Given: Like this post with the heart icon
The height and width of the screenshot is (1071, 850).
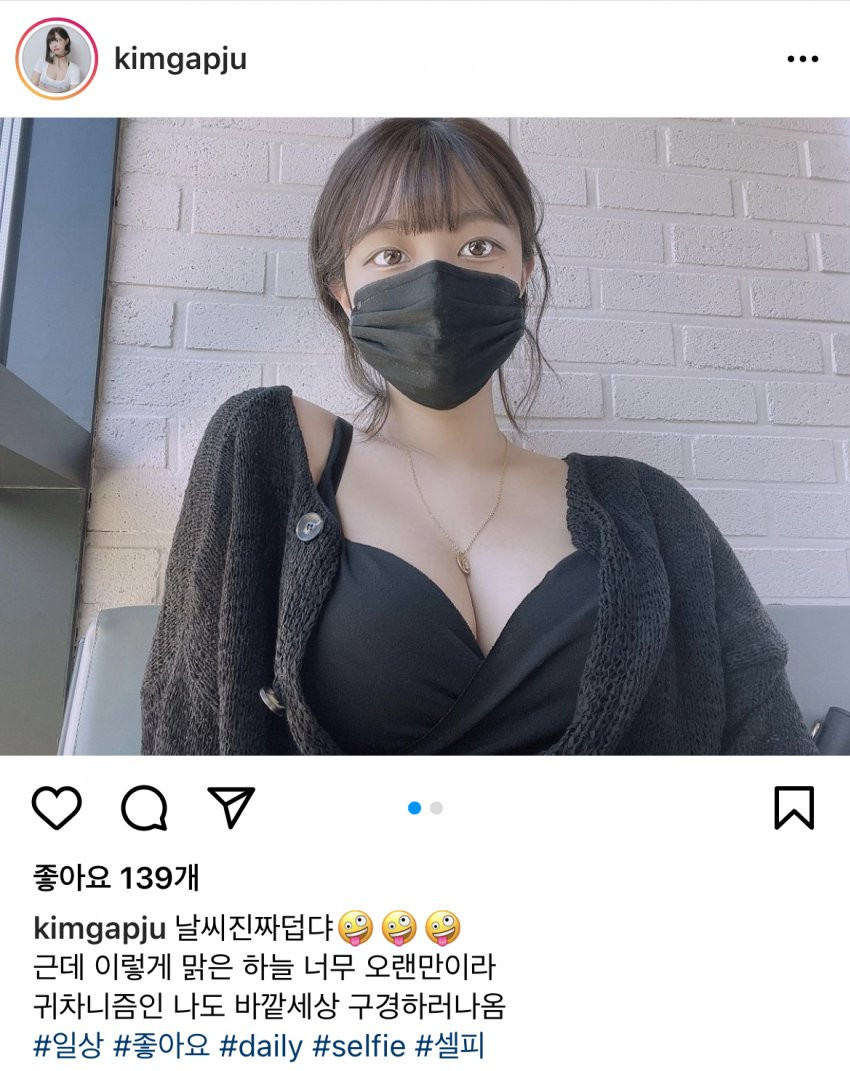Looking at the screenshot, I should (56, 808).
